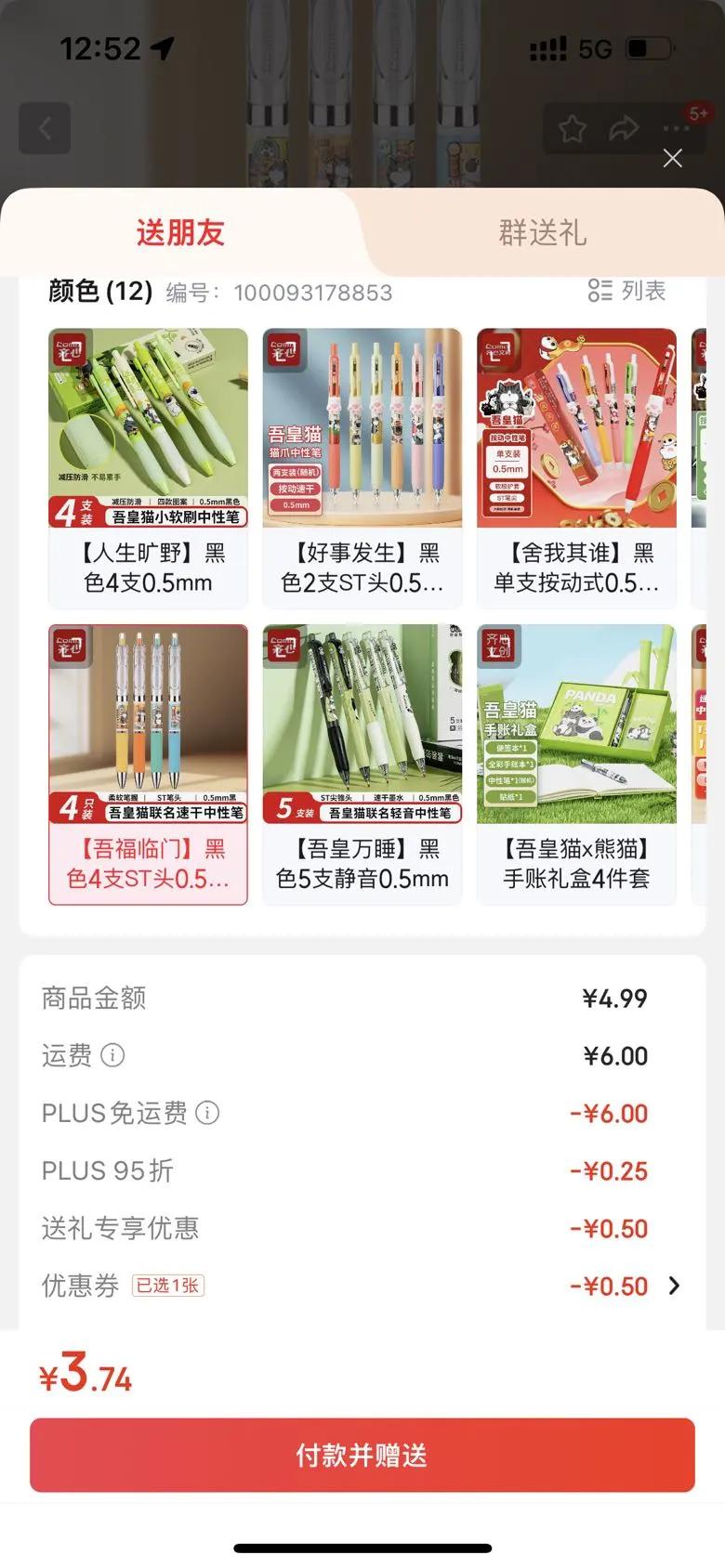Switch color options to 列表 view
This screenshot has width=725, height=1568.
point(627,291)
